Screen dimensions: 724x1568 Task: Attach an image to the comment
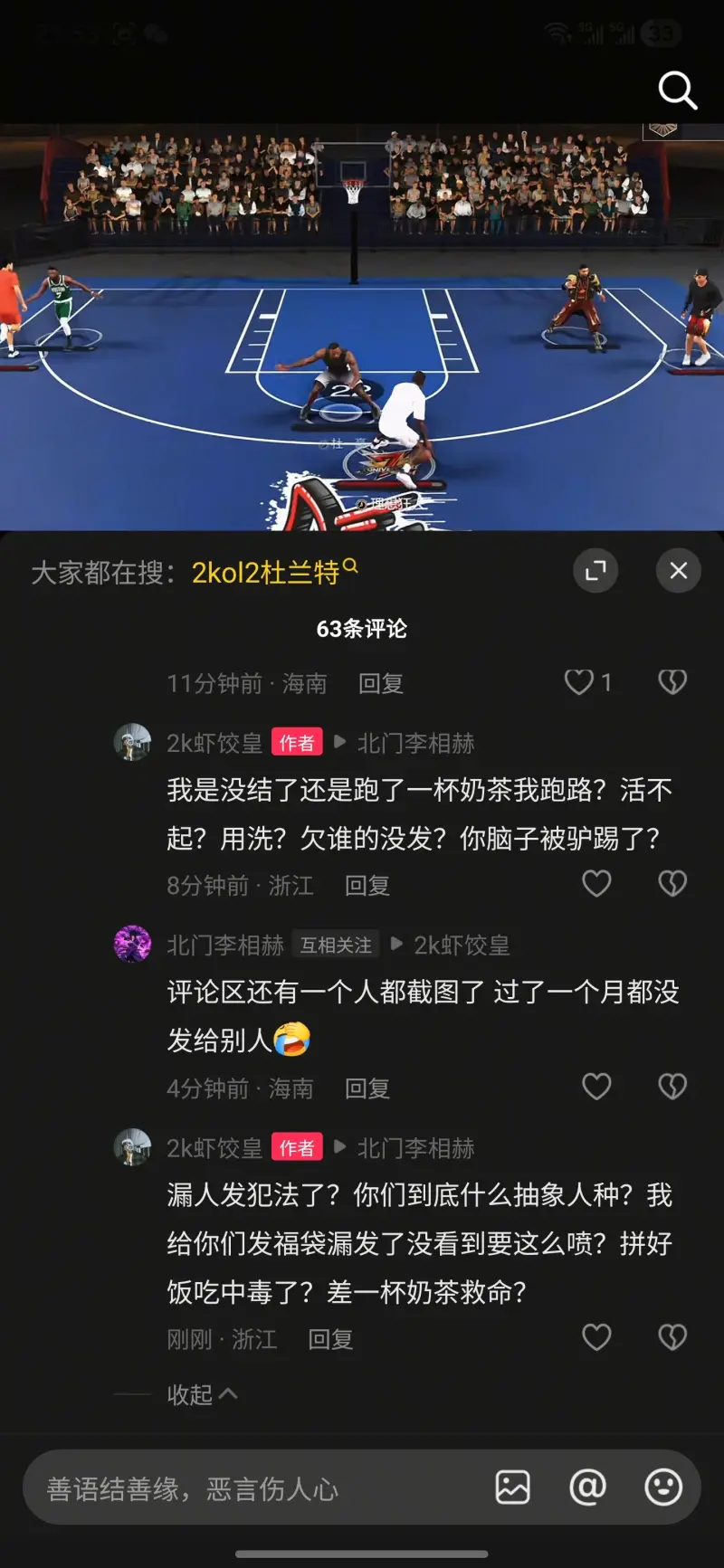(x=512, y=1487)
